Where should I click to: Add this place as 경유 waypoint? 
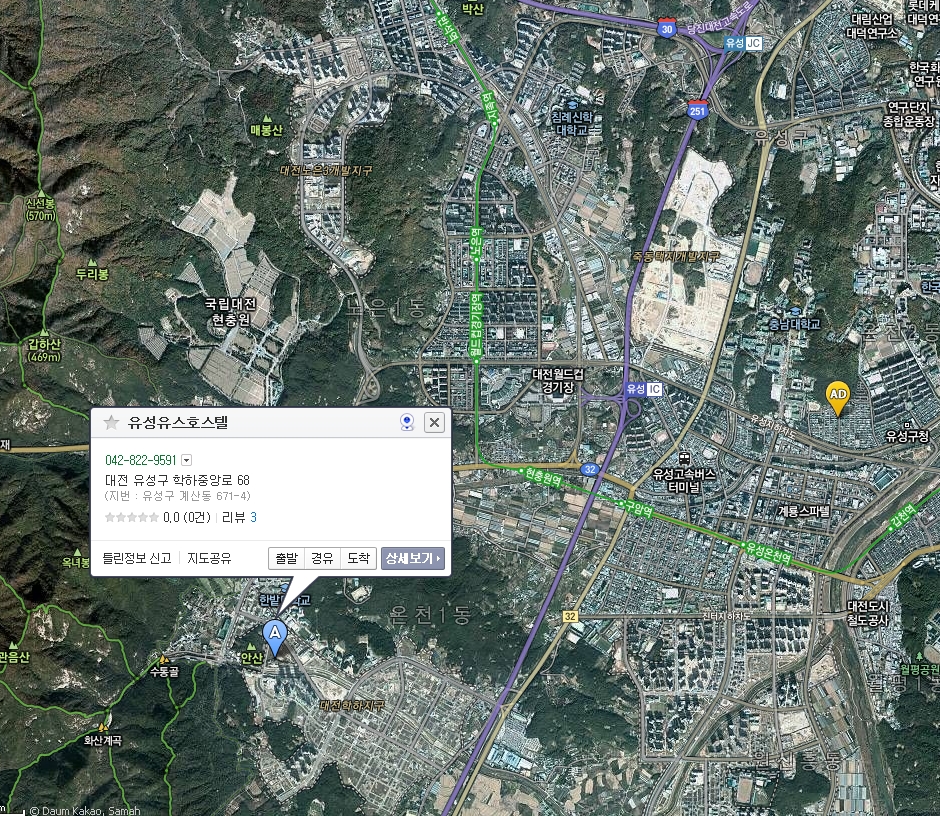pos(322,558)
